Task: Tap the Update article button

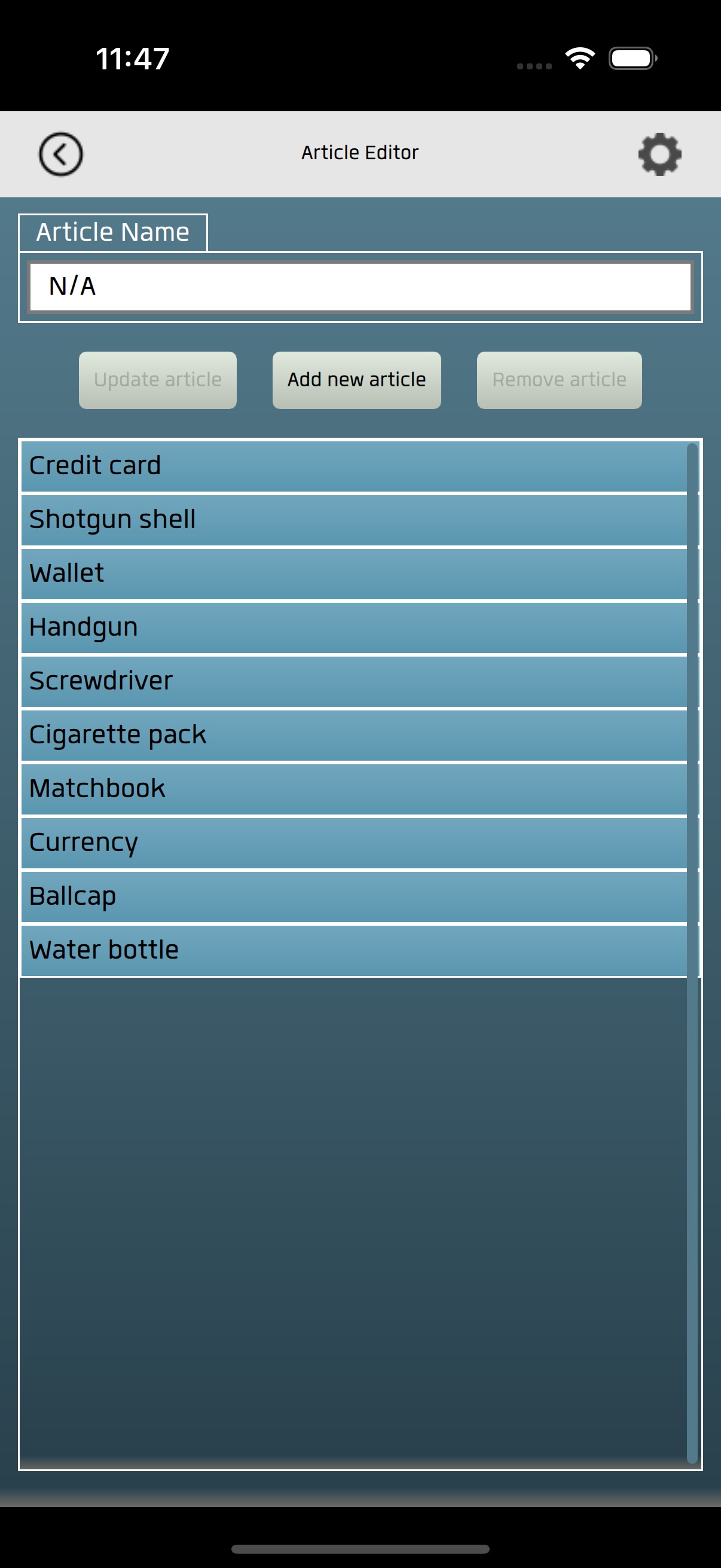Action: pyautogui.click(x=158, y=380)
